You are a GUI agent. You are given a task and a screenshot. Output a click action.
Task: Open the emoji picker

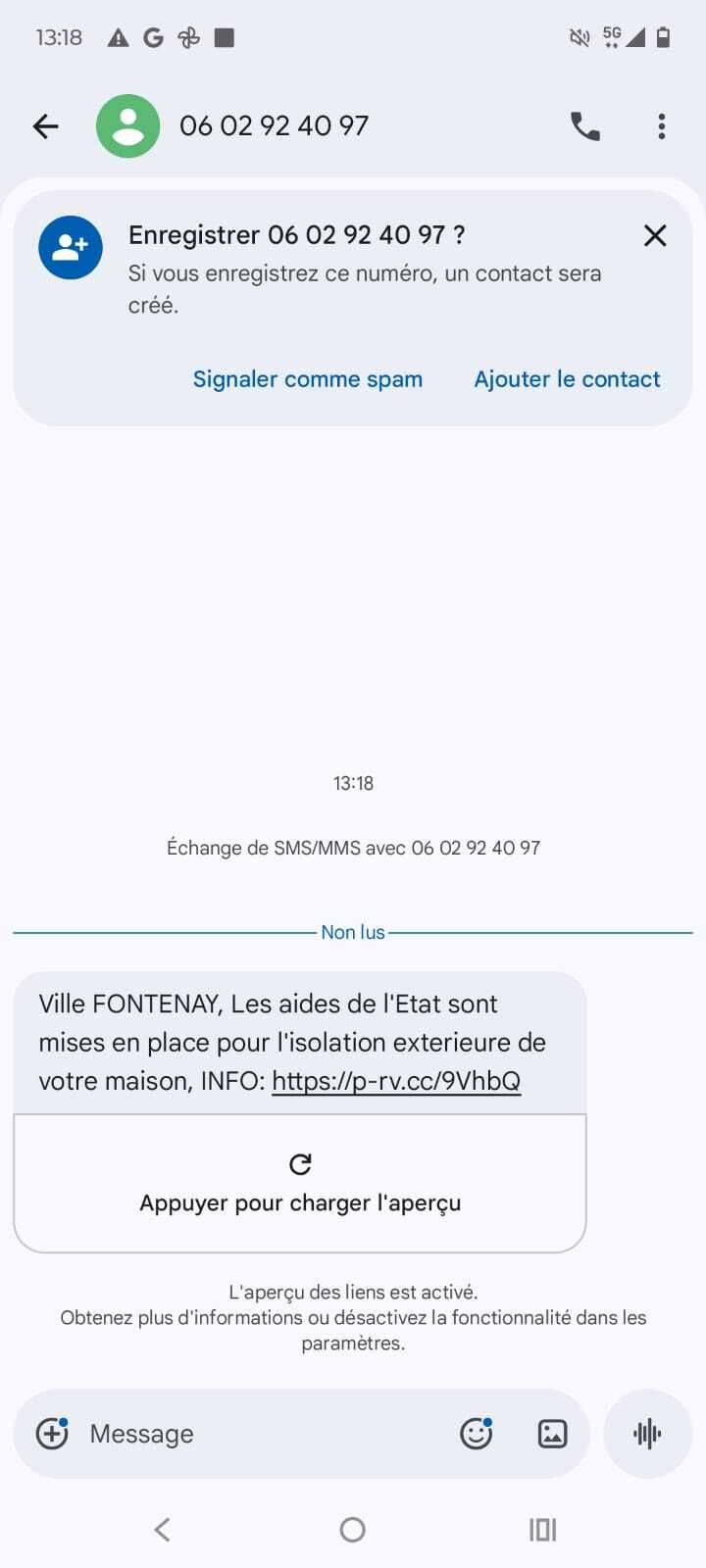tap(477, 1434)
